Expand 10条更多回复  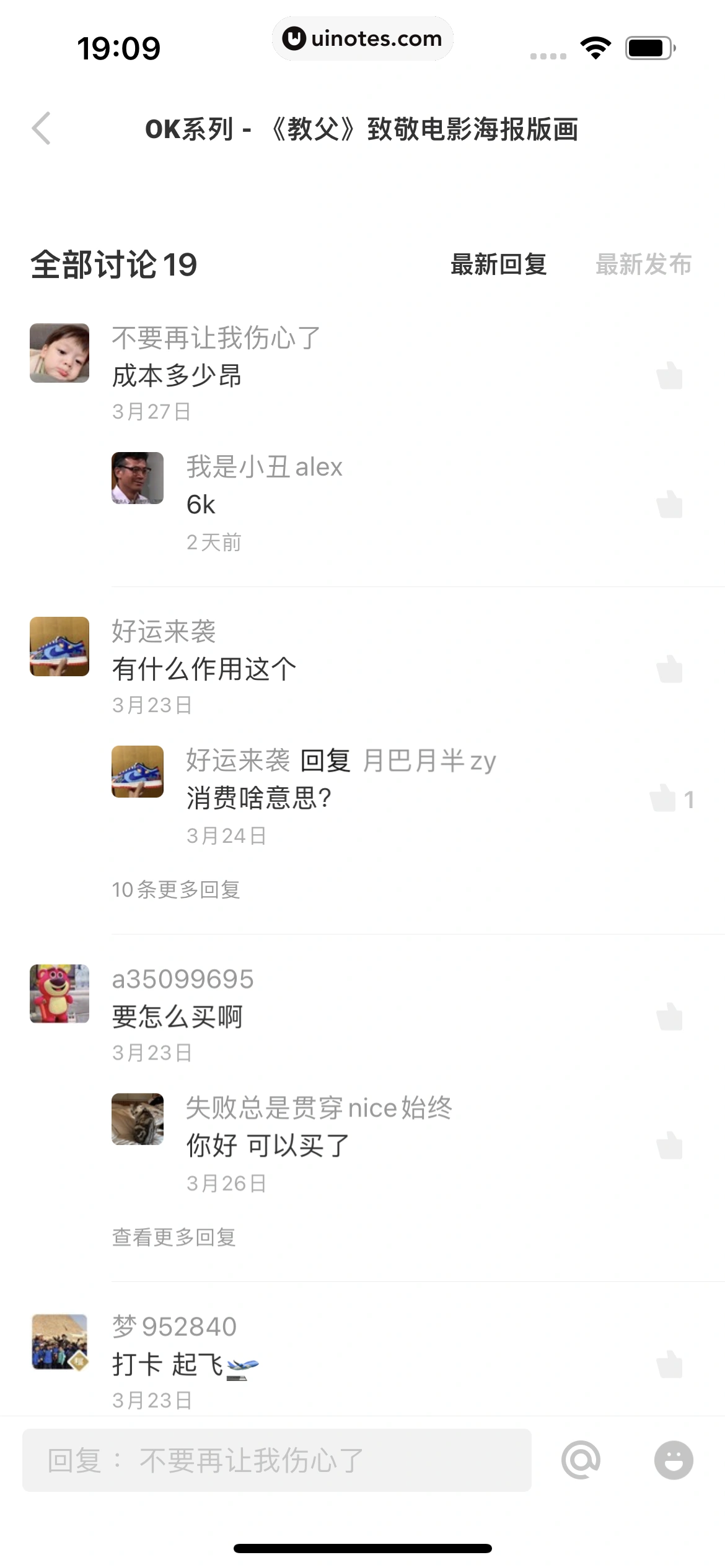pos(176,890)
